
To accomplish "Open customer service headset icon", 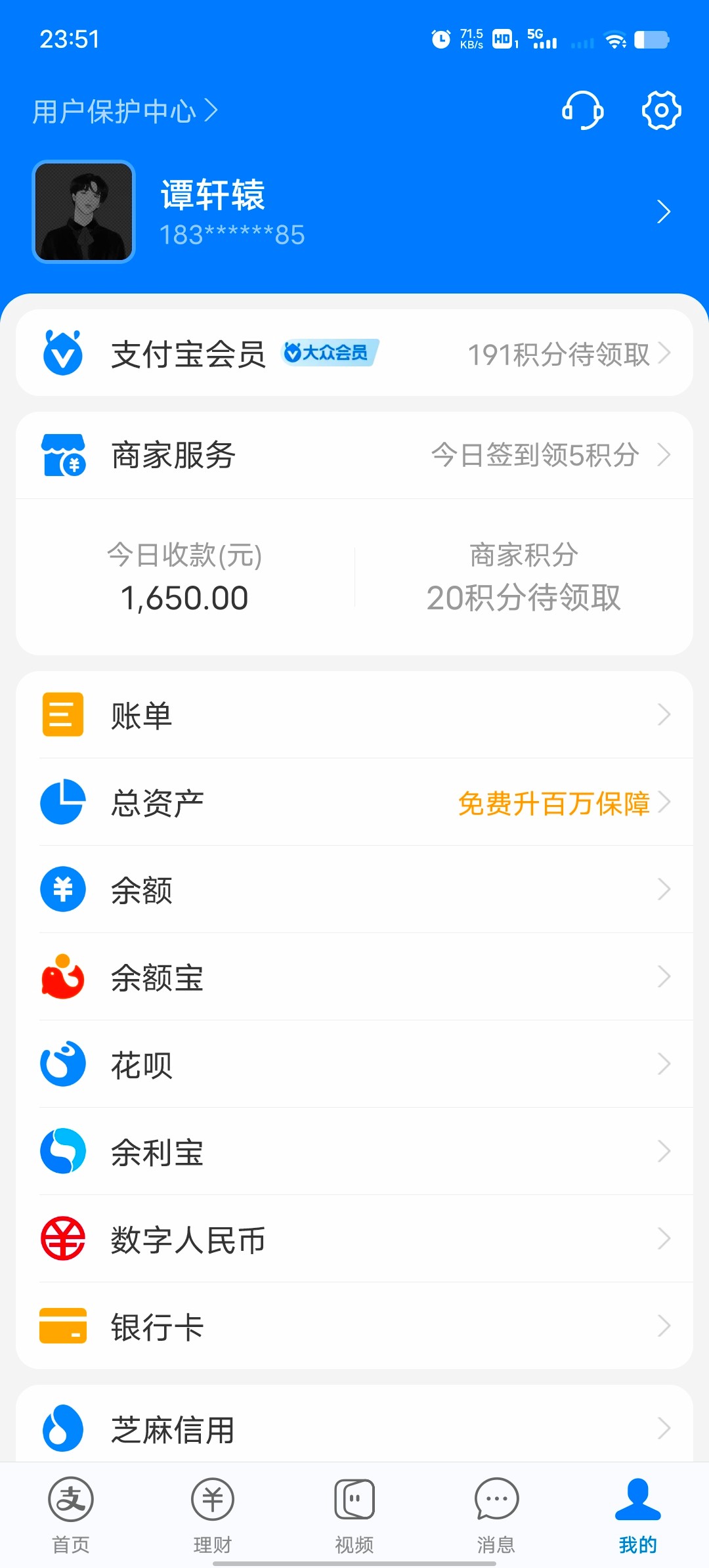I will [x=582, y=110].
